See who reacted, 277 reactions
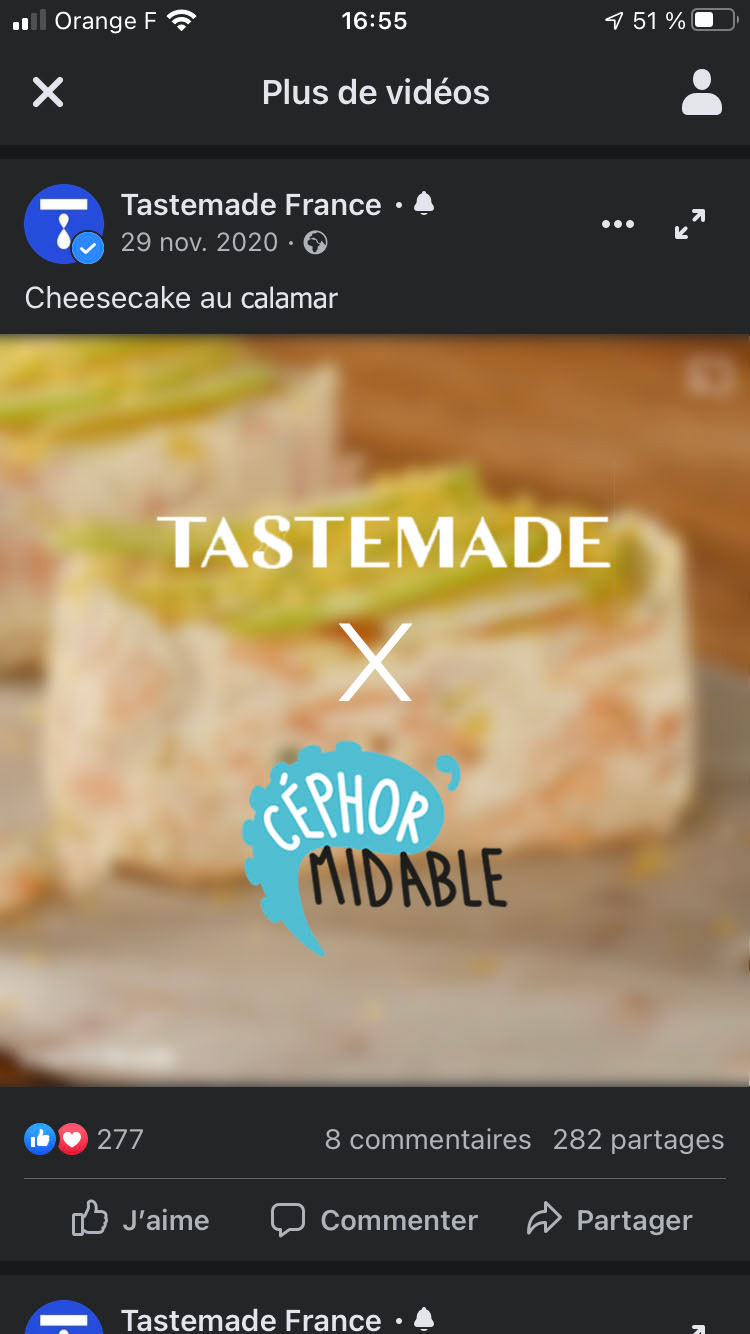Screen dimensions: 750x1334 [84, 1139]
